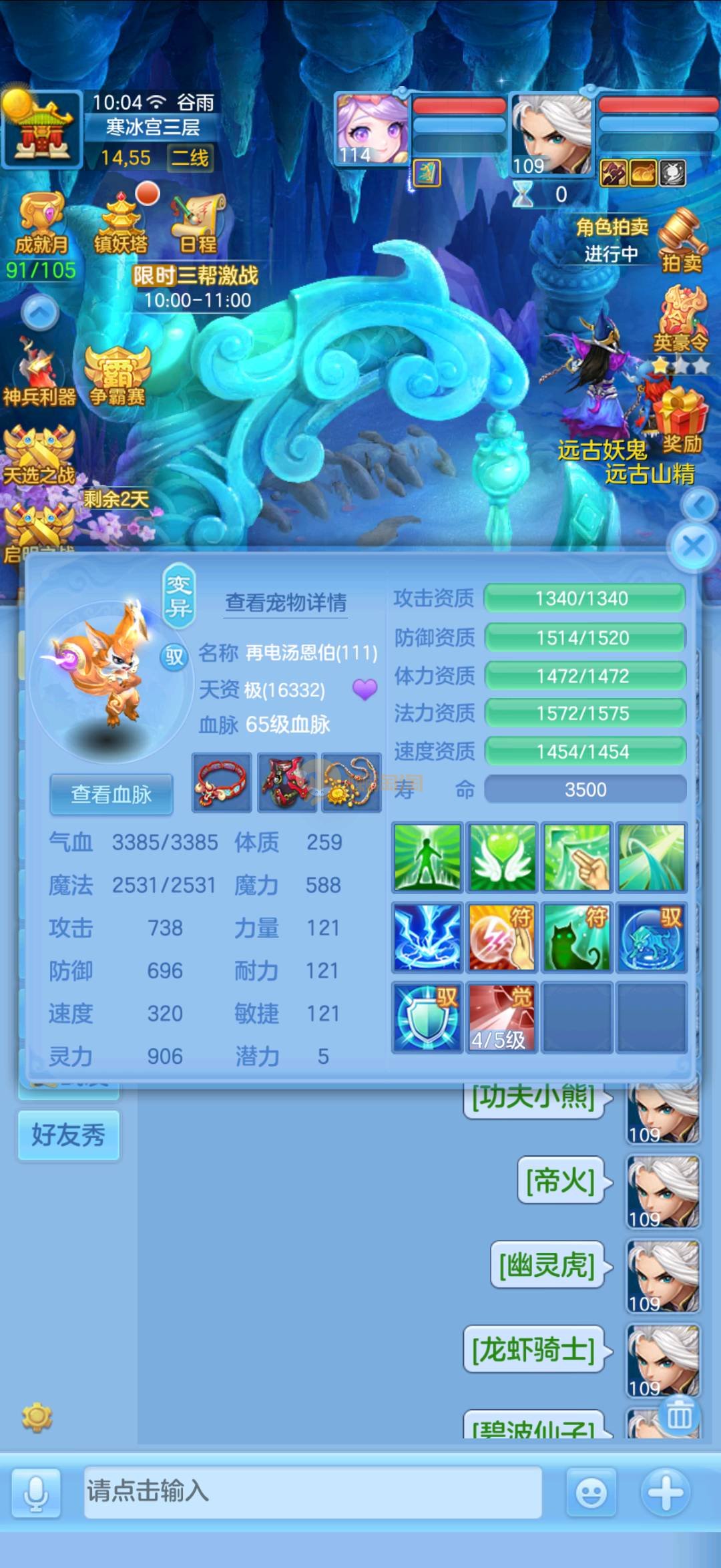Open the plus attachment menu
Viewport: 721px width, 1568px height.
[x=665, y=1491]
